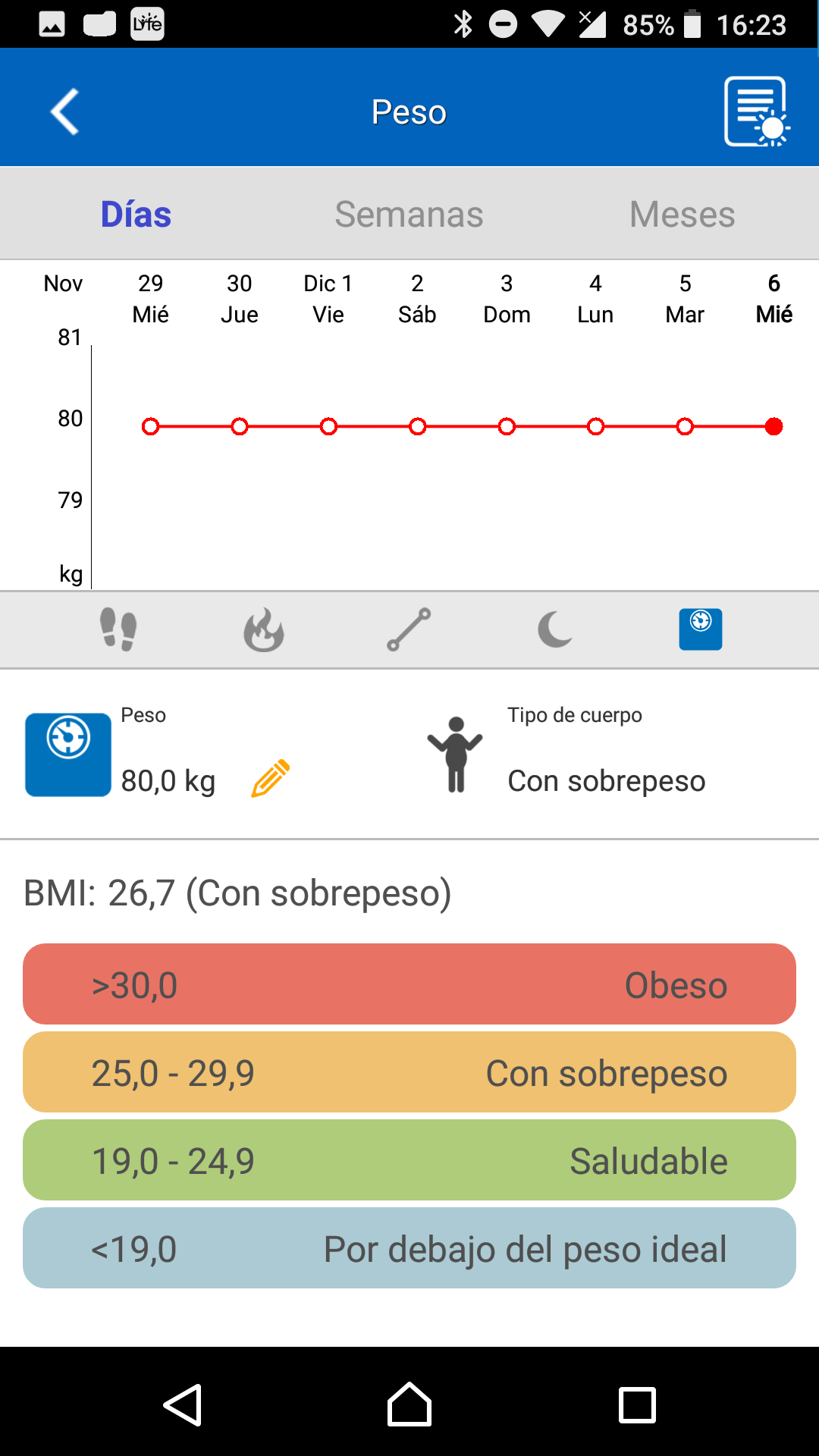The width and height of the screenshot is (819, 1456).
Task: Go to the Android home screen
Action: pos(409,1404)
